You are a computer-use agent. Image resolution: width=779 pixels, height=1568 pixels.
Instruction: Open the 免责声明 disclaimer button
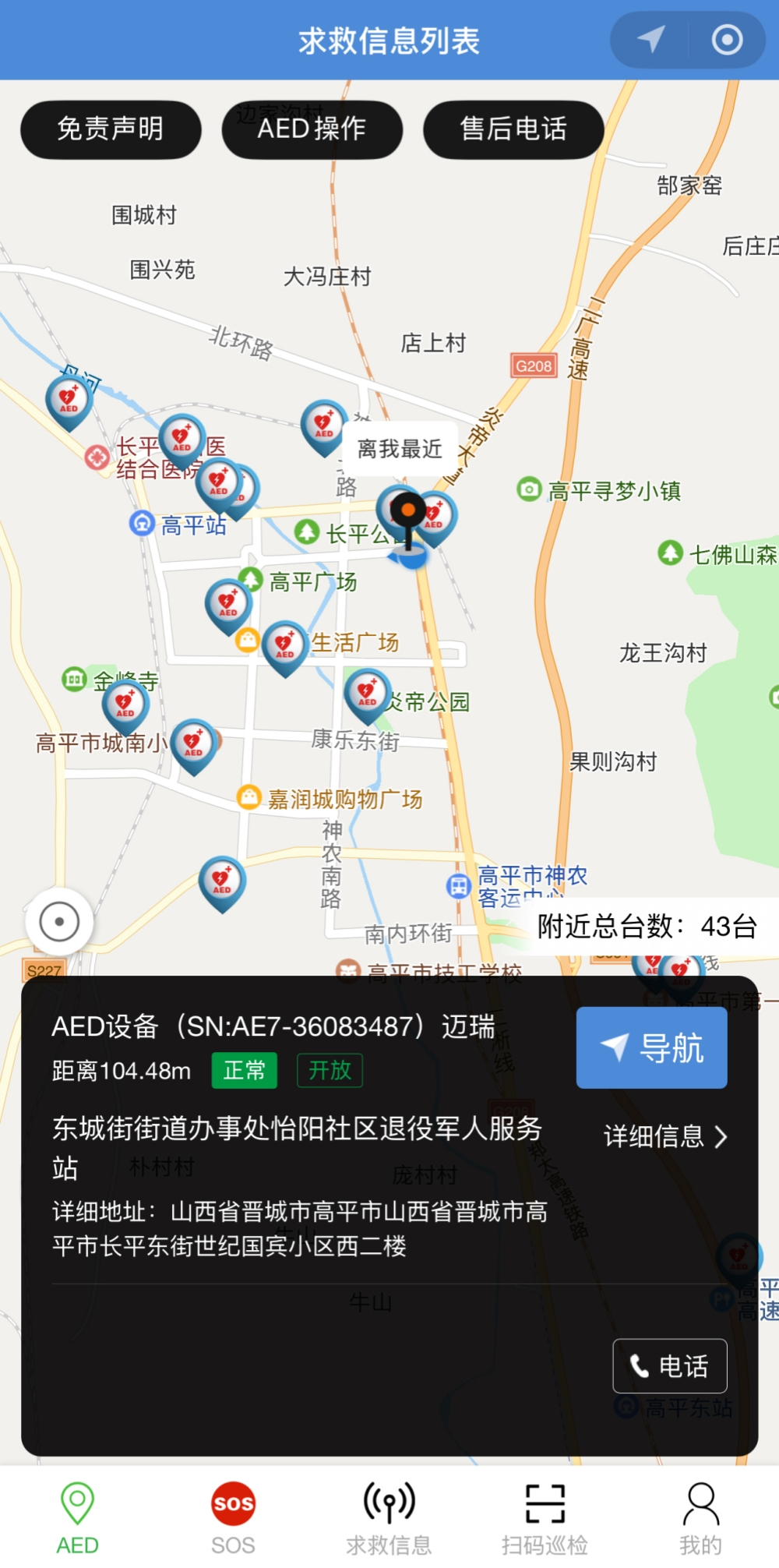[x=111, y=129]
